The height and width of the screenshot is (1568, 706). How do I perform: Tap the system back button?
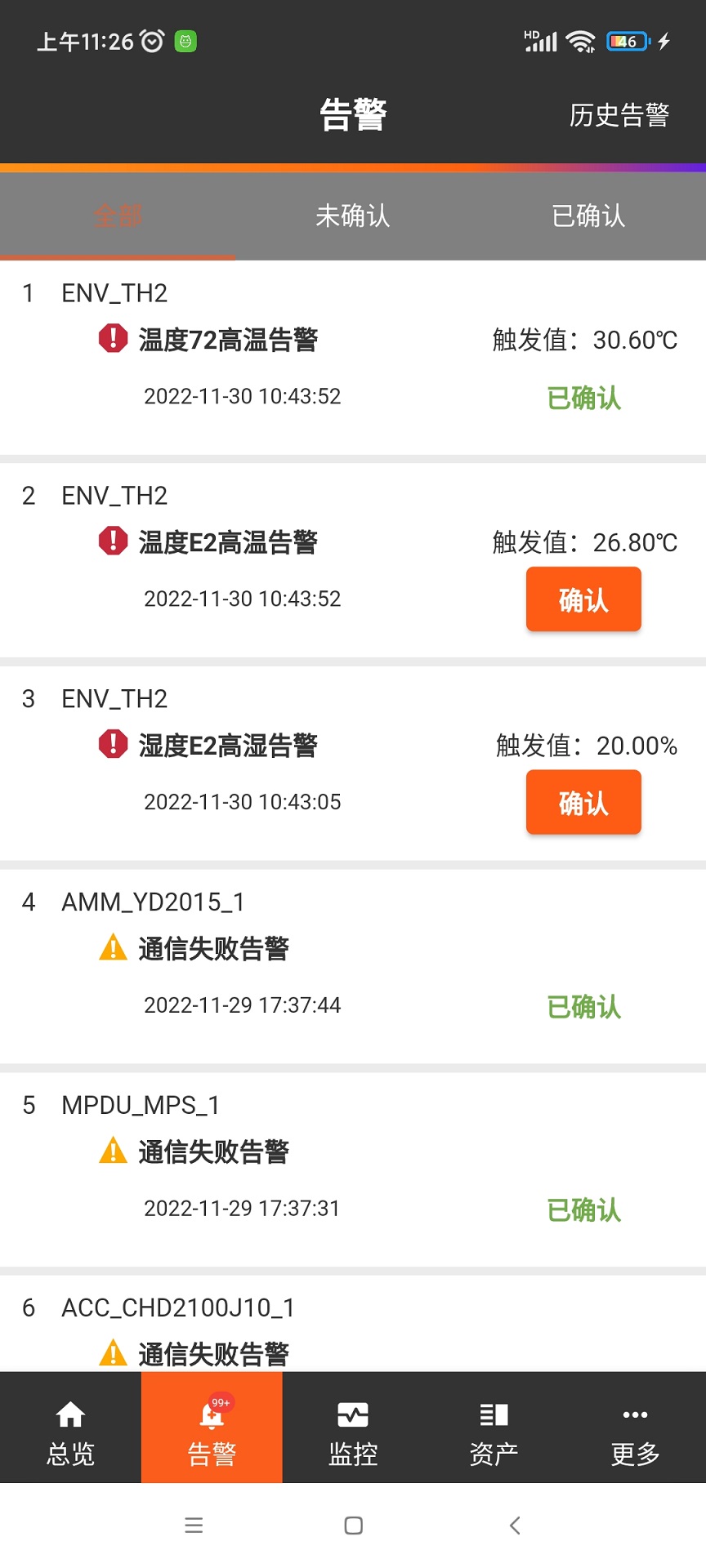pyautogui.click(x=515, y=1526)
